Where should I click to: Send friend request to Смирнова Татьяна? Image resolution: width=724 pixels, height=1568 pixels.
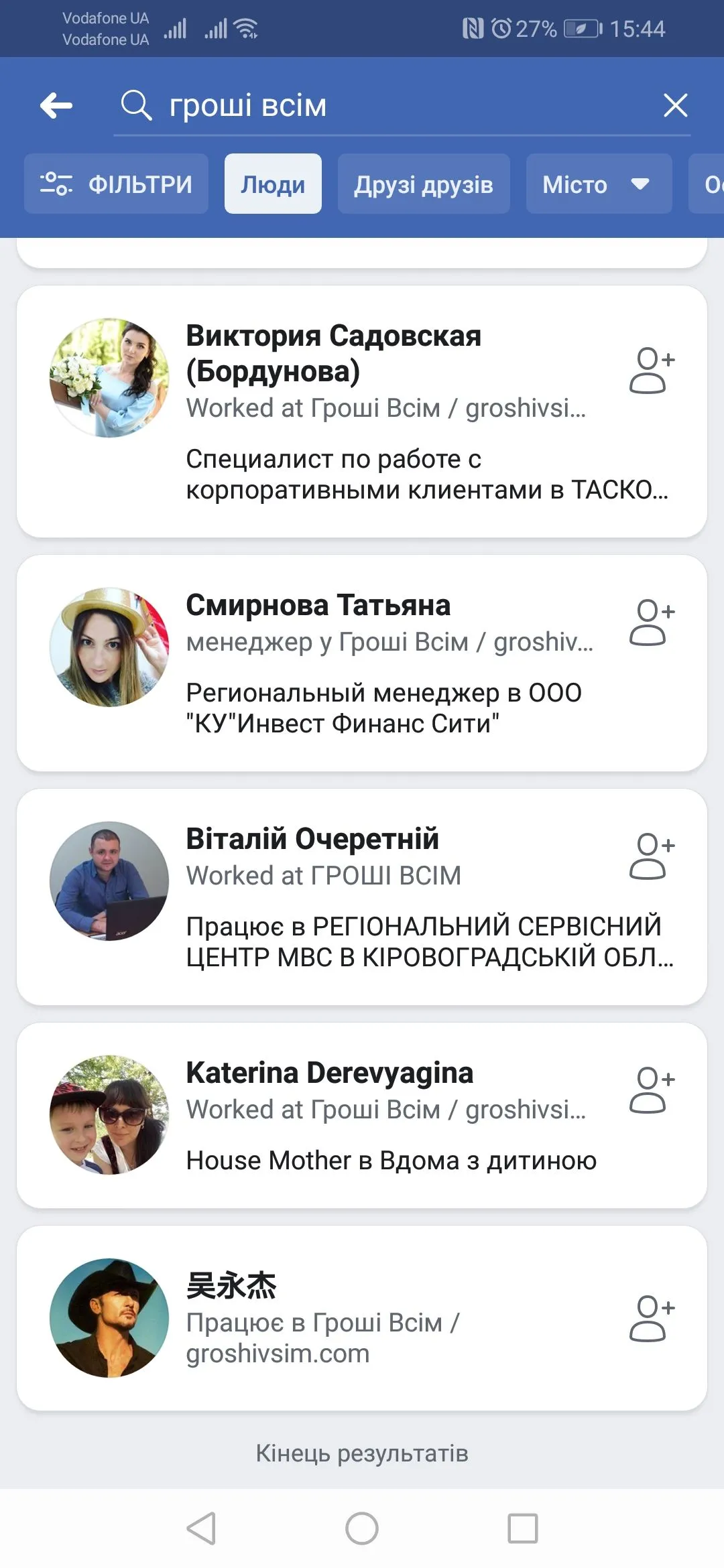[652, 623]
